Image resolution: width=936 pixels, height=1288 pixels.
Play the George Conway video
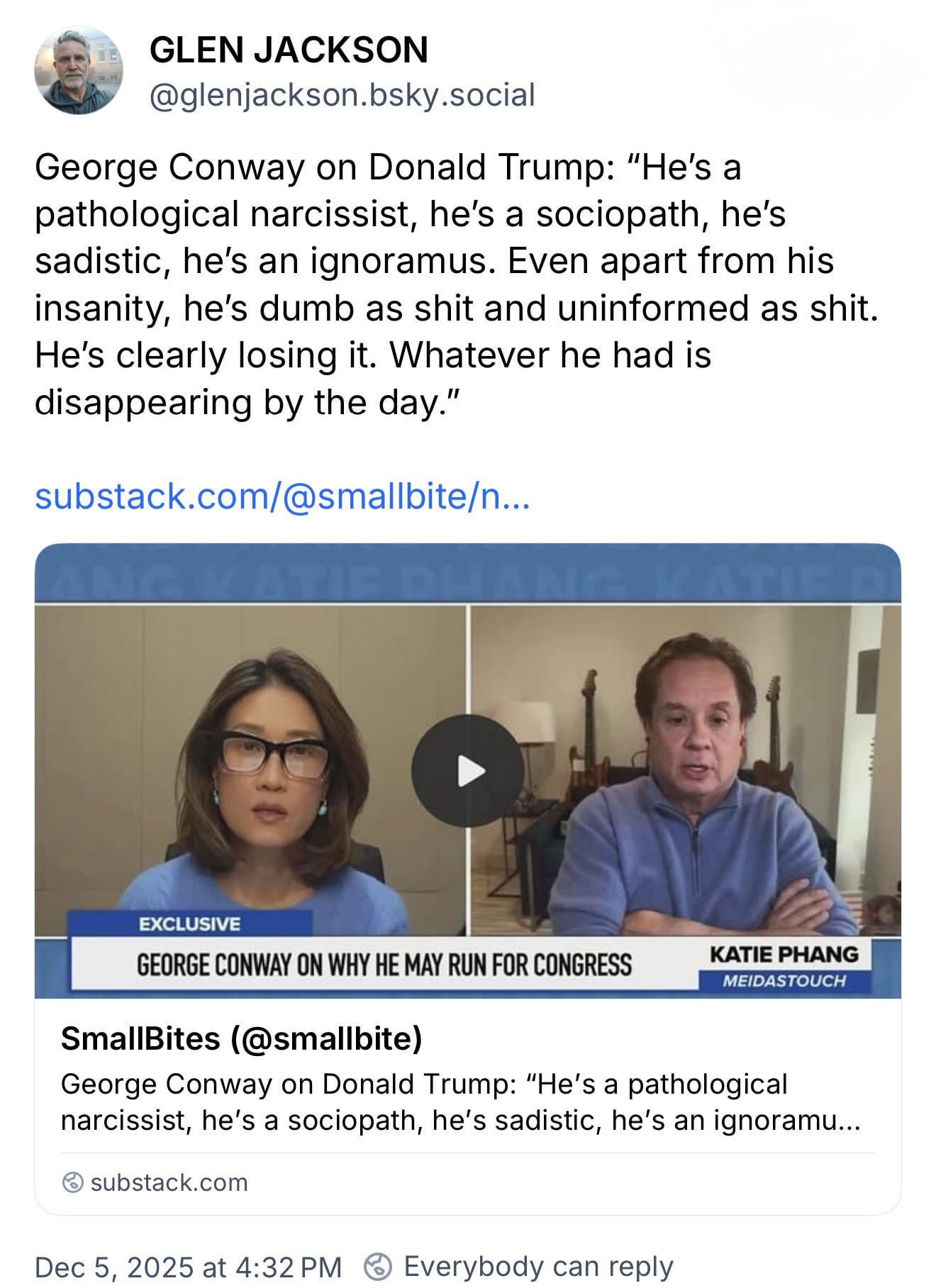pyautogui.click(x=467, y=771)
